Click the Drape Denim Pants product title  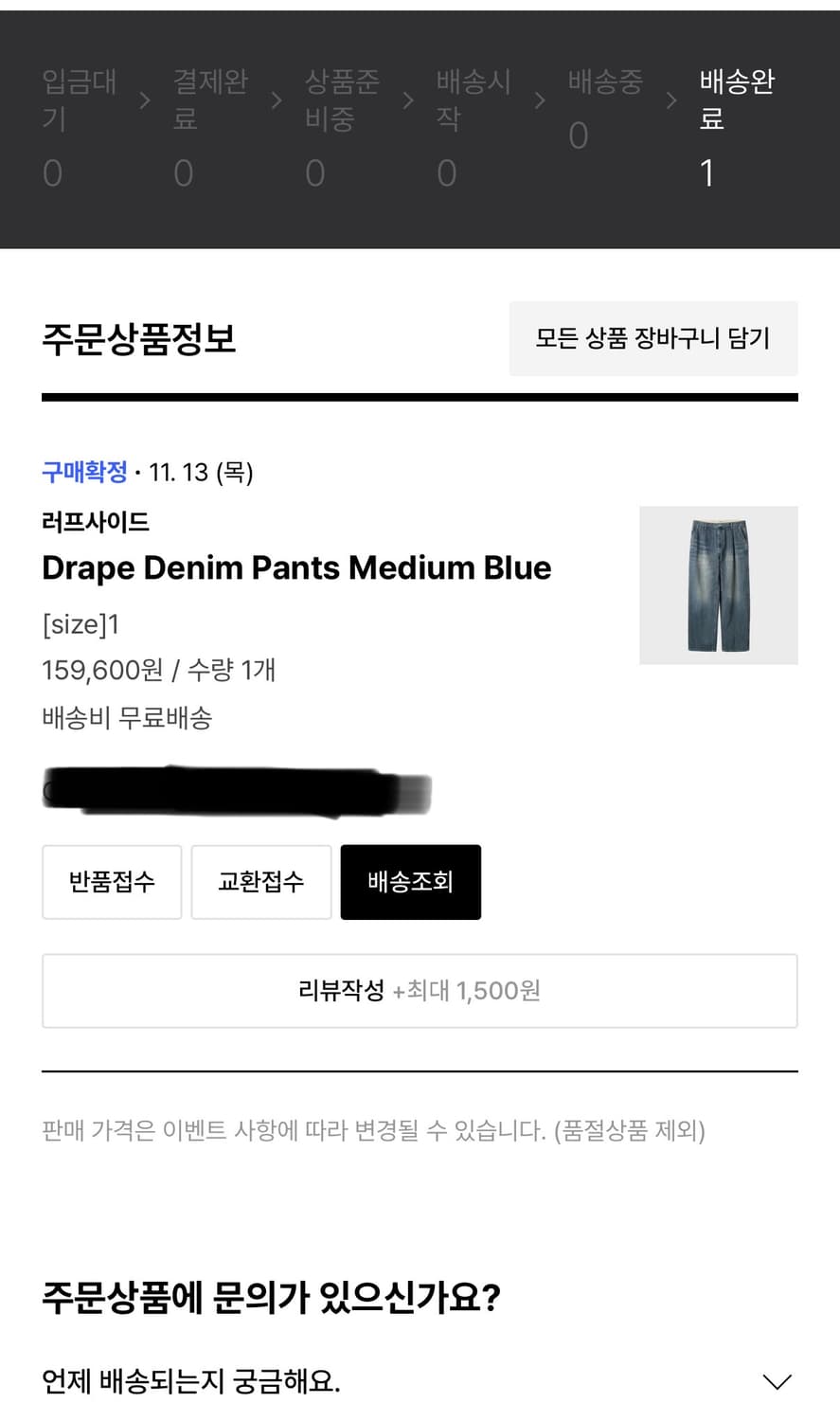[296, 567]
